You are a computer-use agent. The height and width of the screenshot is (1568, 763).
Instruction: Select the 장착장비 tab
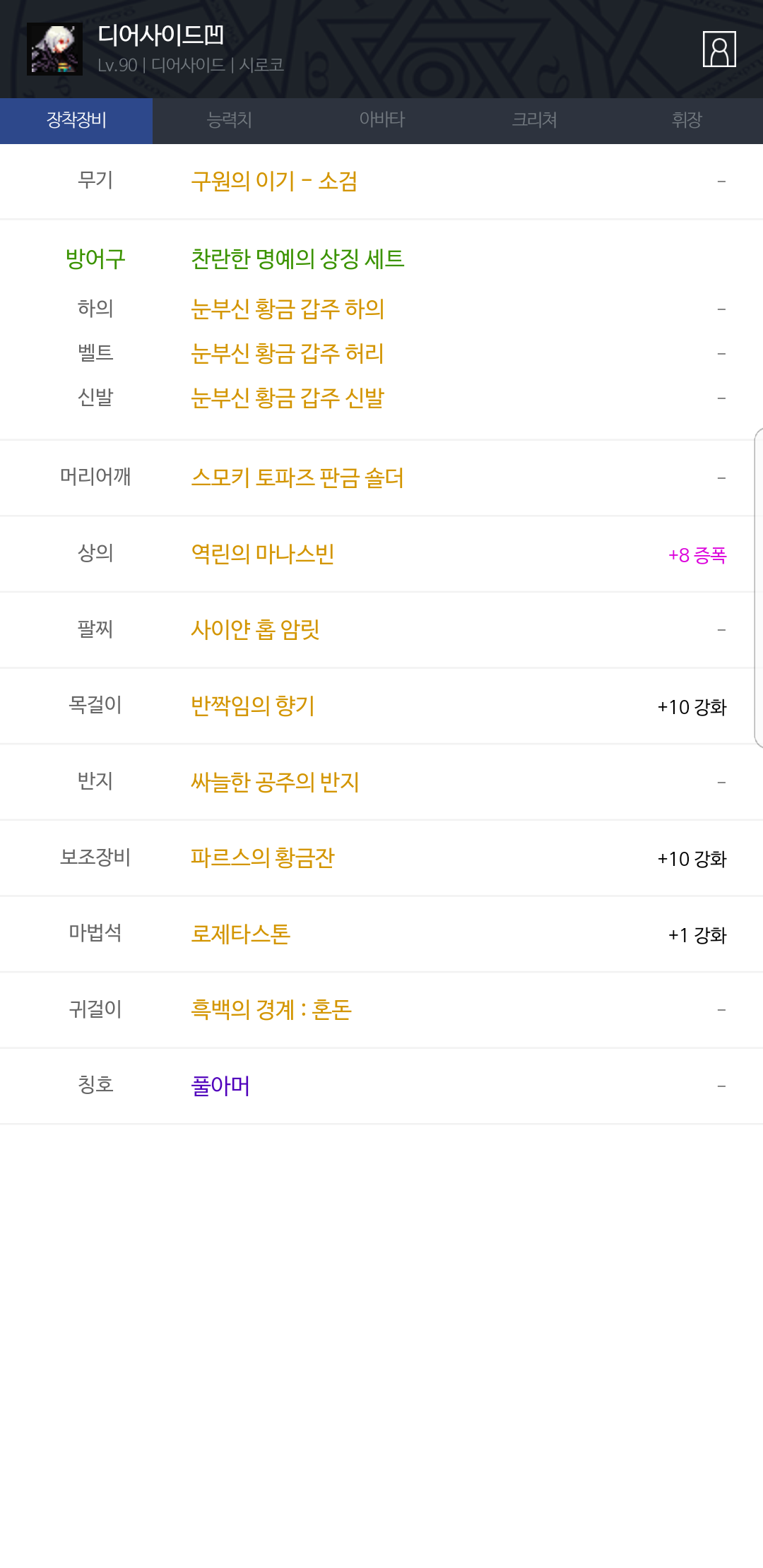coord(76,121)
